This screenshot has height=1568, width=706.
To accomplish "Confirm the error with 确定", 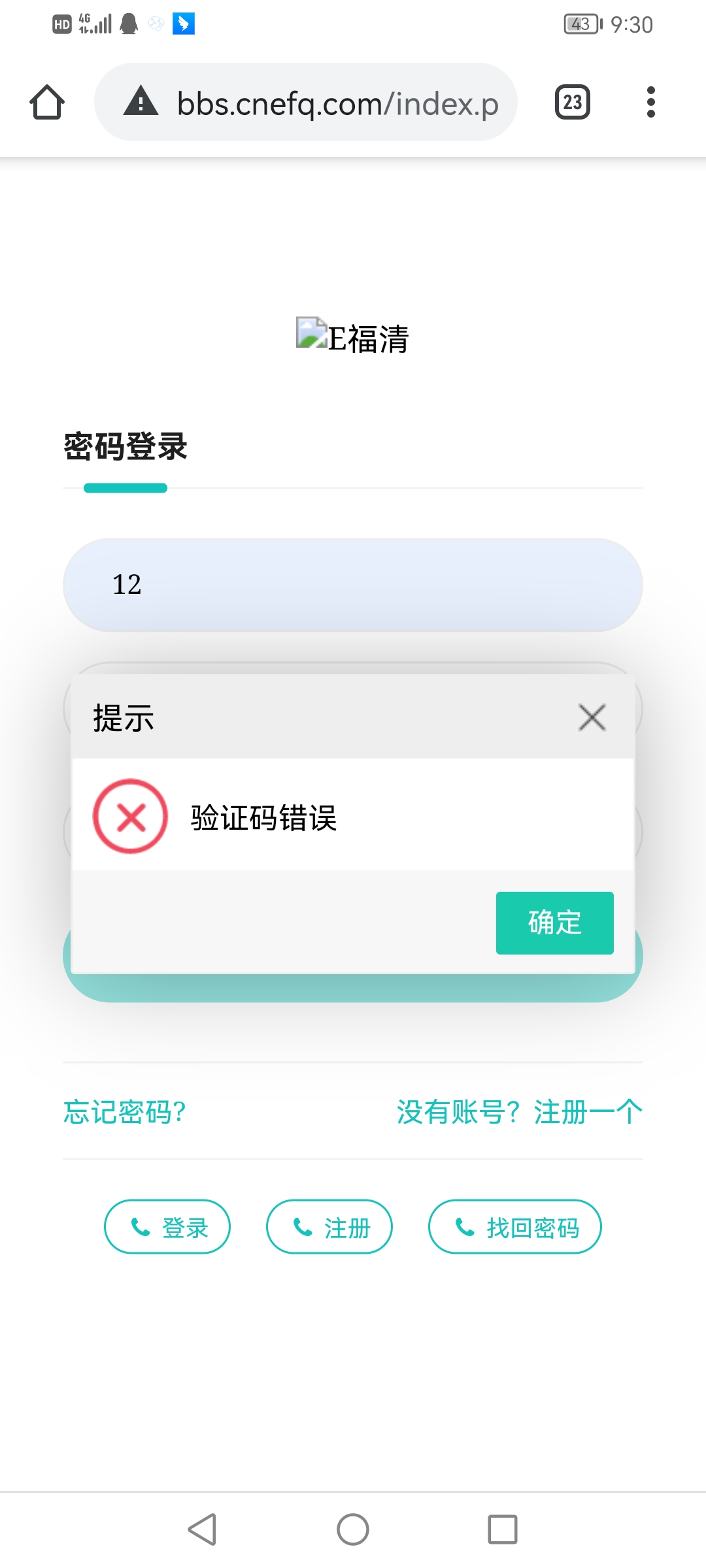I will (x=554, y=923).
